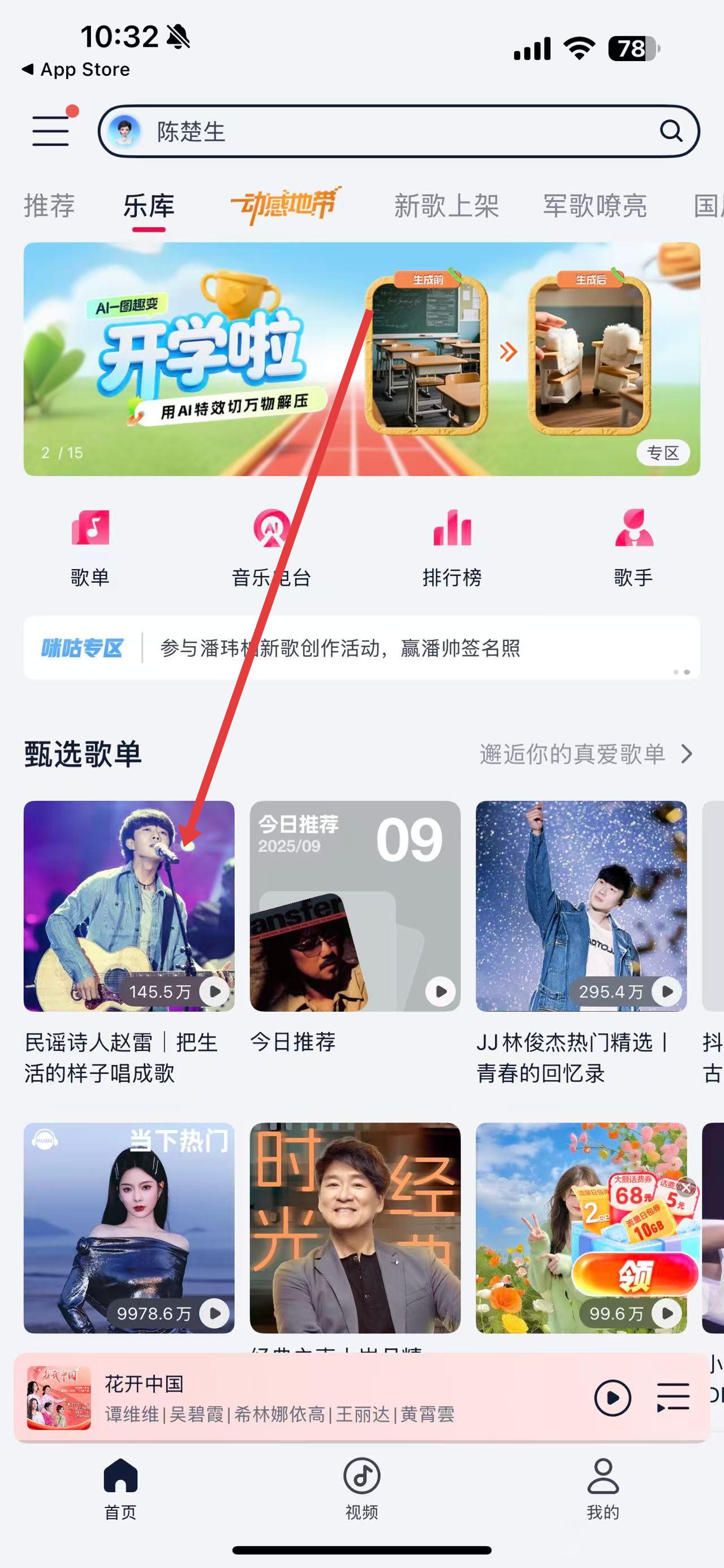The image size is (724, 1568).
Task: Open the 新歌上架 tab
Action: click(x=446, y=206)
